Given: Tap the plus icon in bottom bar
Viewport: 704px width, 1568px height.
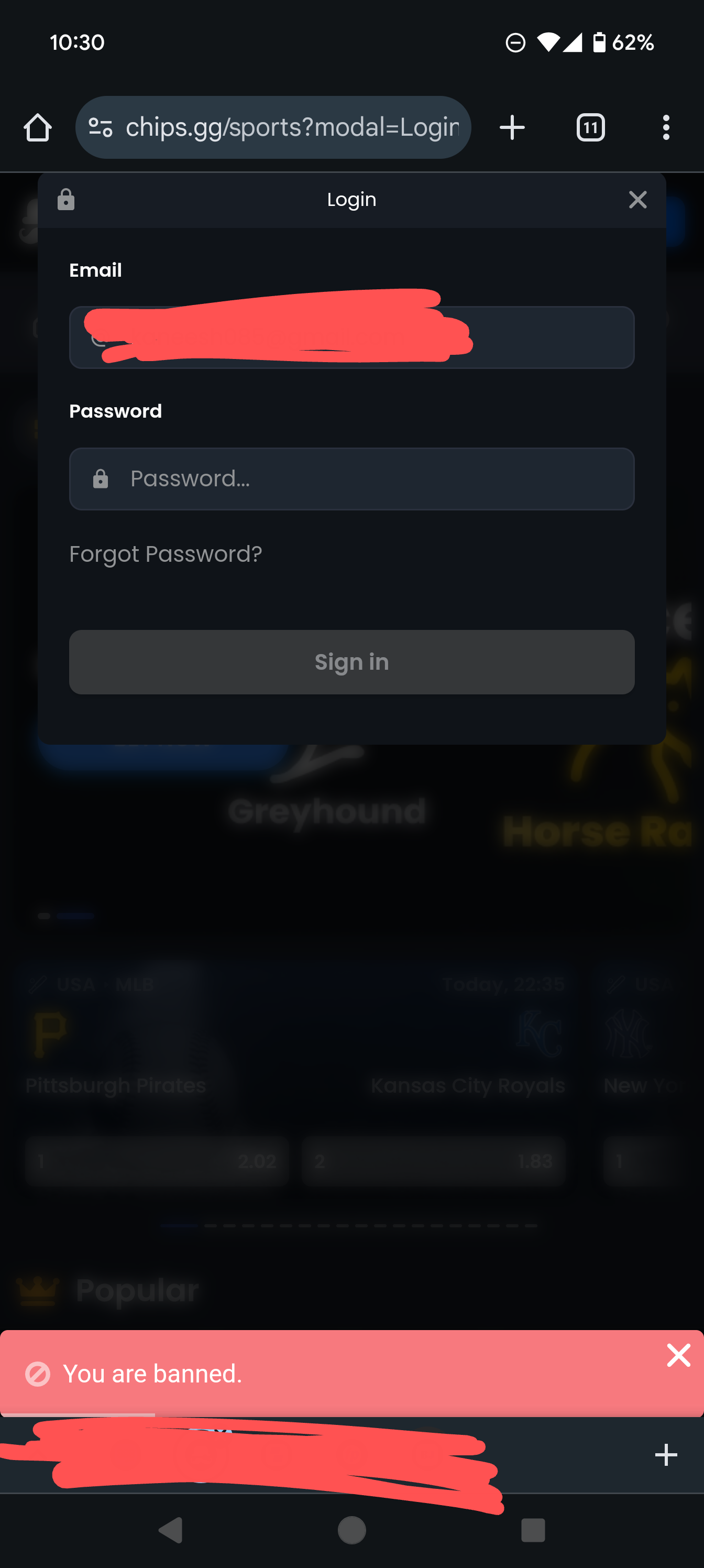Looking at the screenshot, I should [666, 1455].
